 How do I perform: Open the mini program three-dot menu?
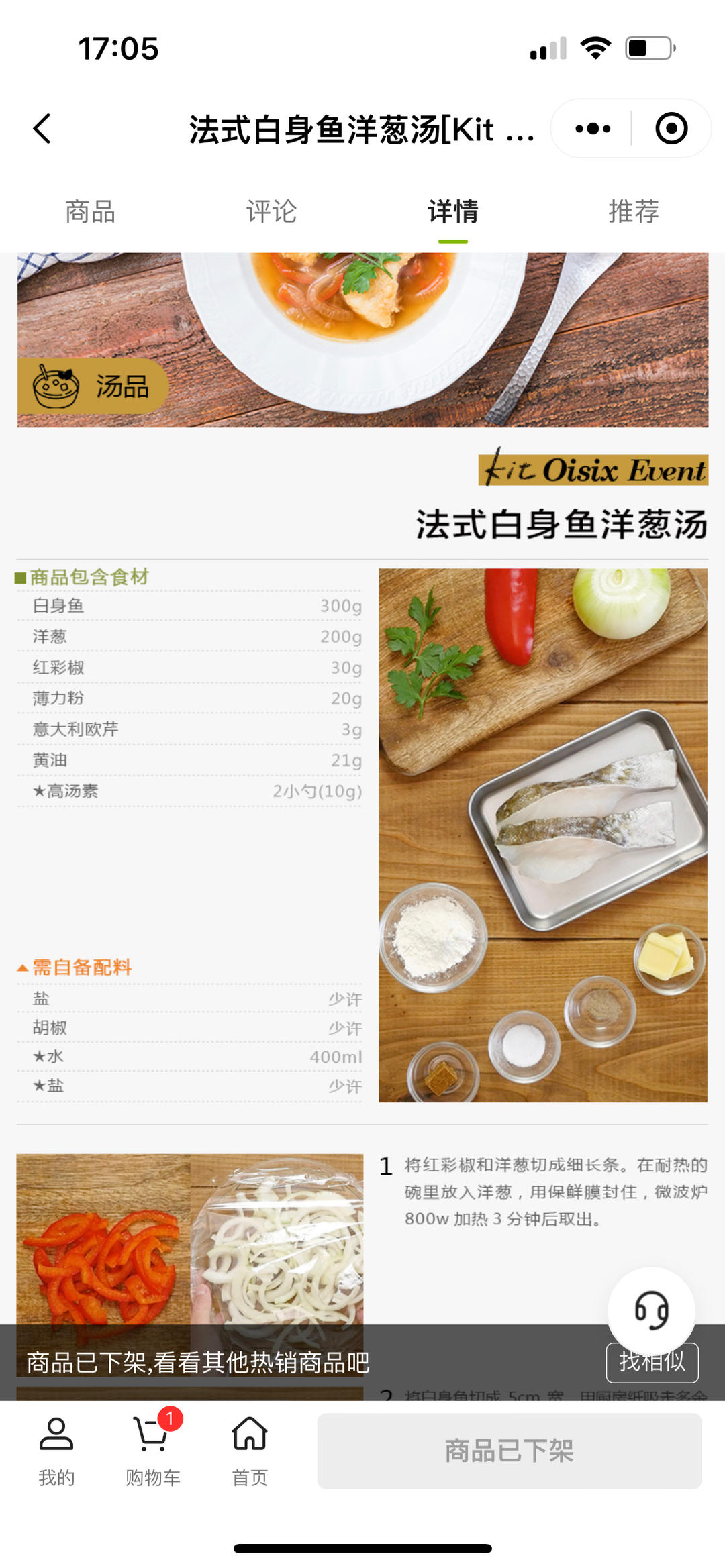593,128
